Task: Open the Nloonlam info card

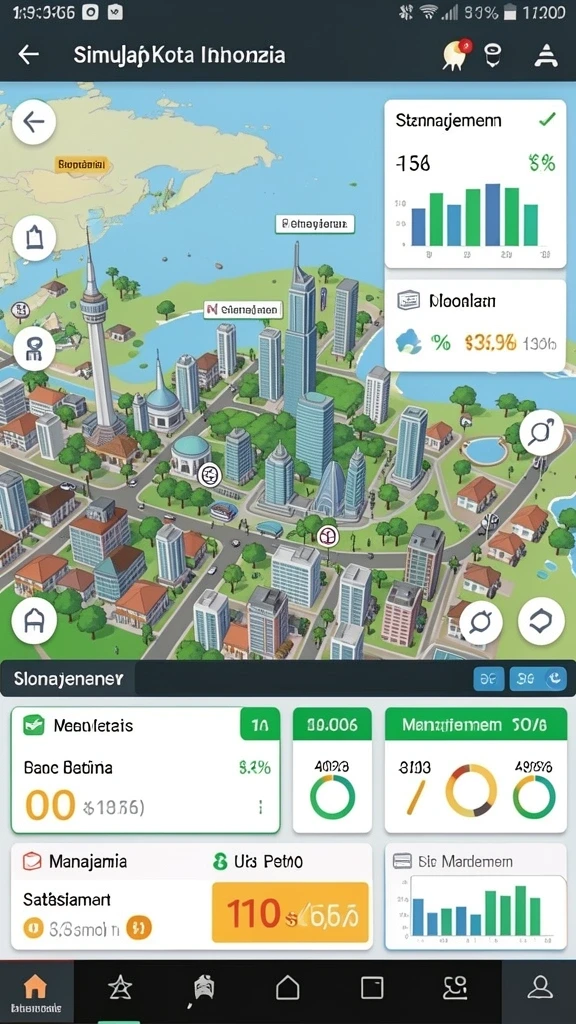Action: (475, 326)
